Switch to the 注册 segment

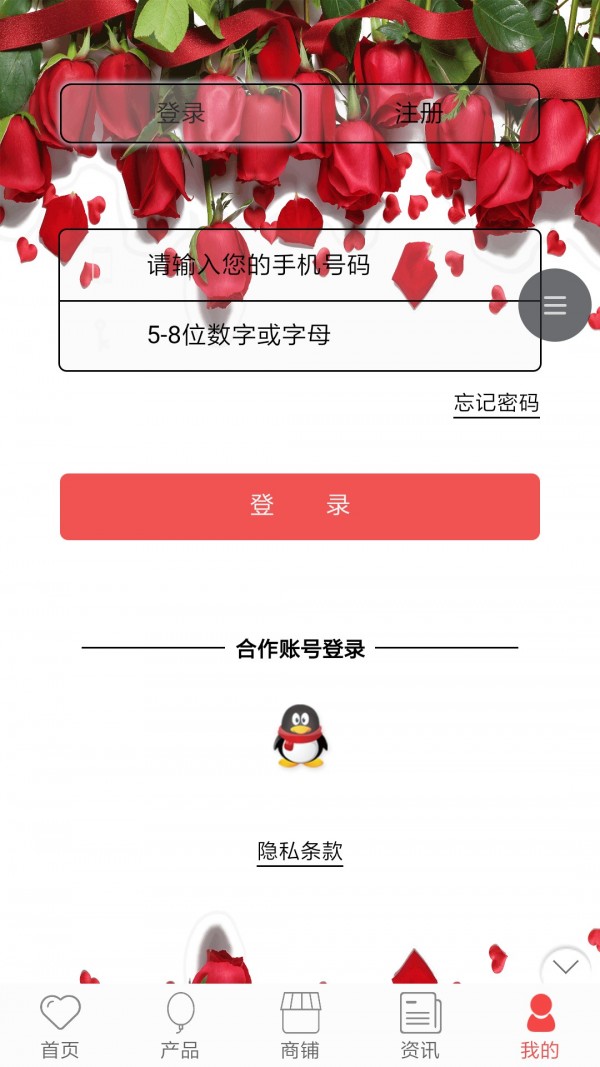point(419,113)
